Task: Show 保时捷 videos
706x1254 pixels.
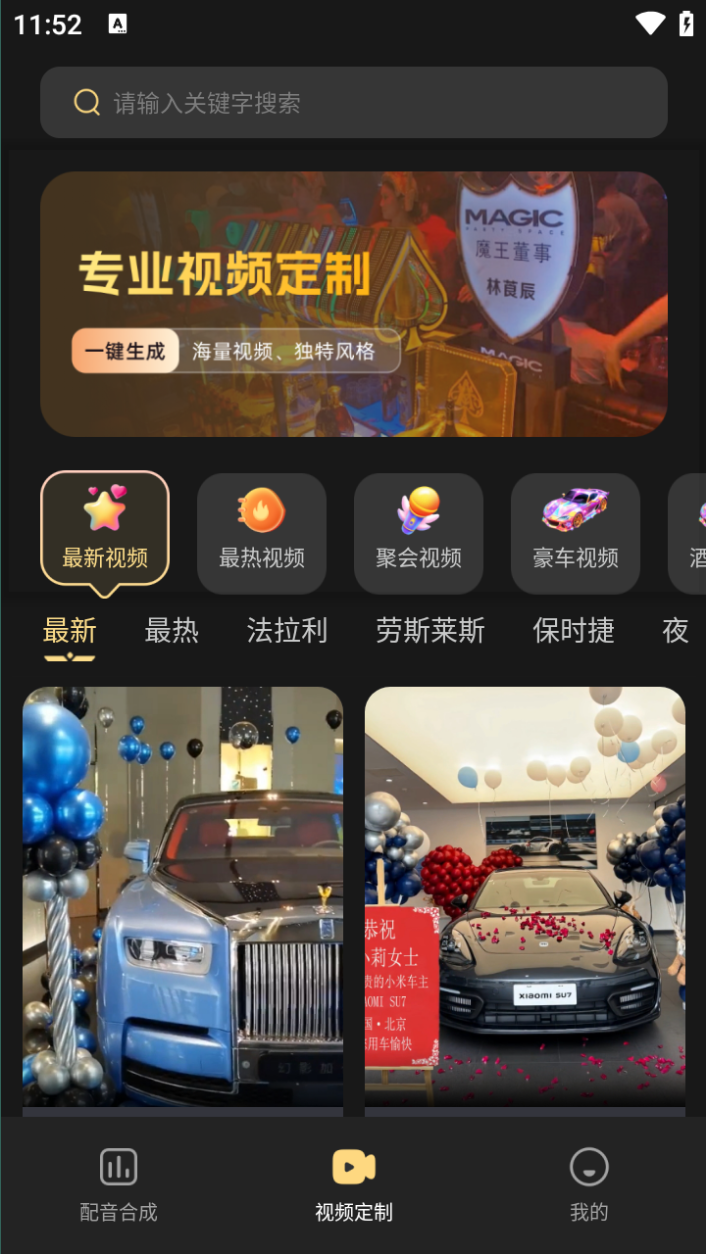Action: click(574, 631)
